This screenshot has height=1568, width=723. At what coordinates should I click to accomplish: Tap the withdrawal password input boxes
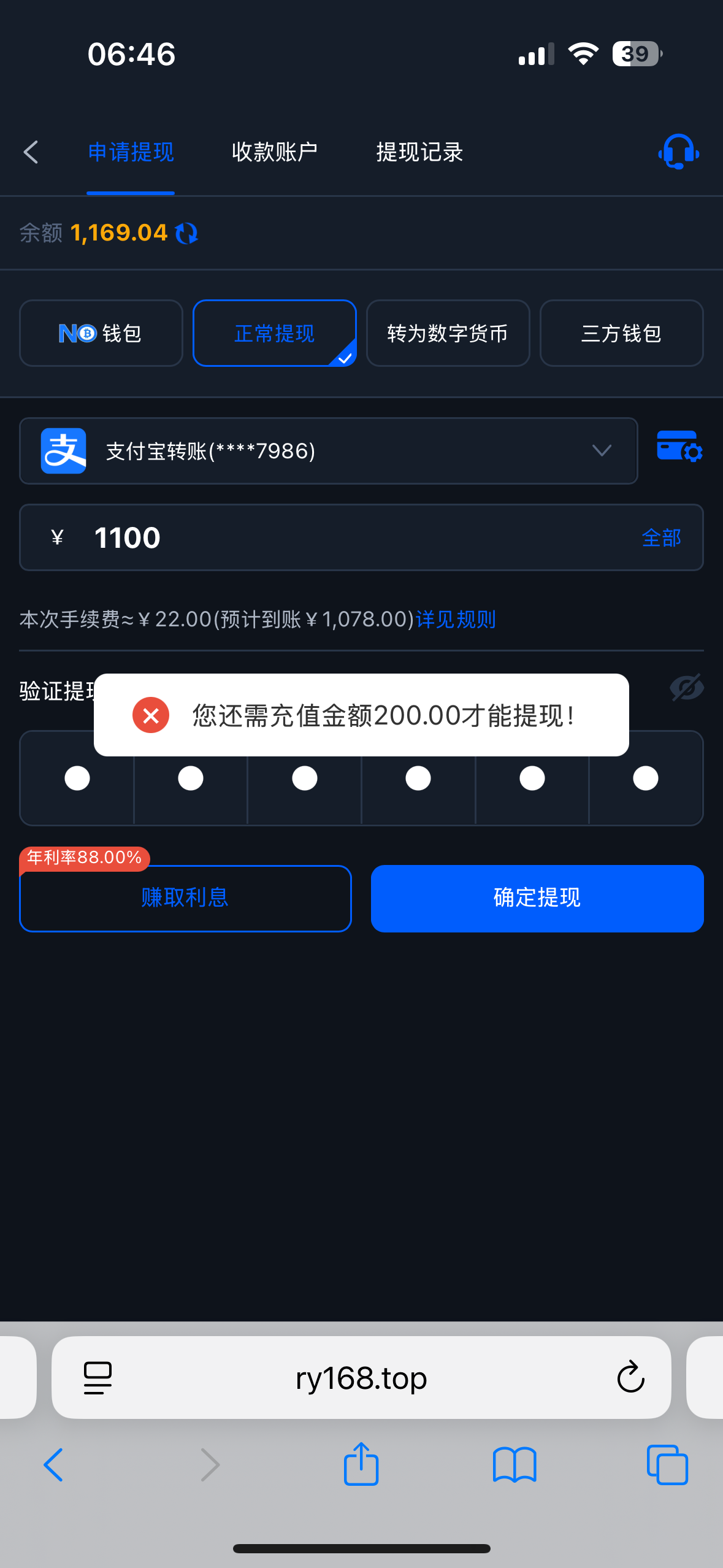click(x=361, y=778)
